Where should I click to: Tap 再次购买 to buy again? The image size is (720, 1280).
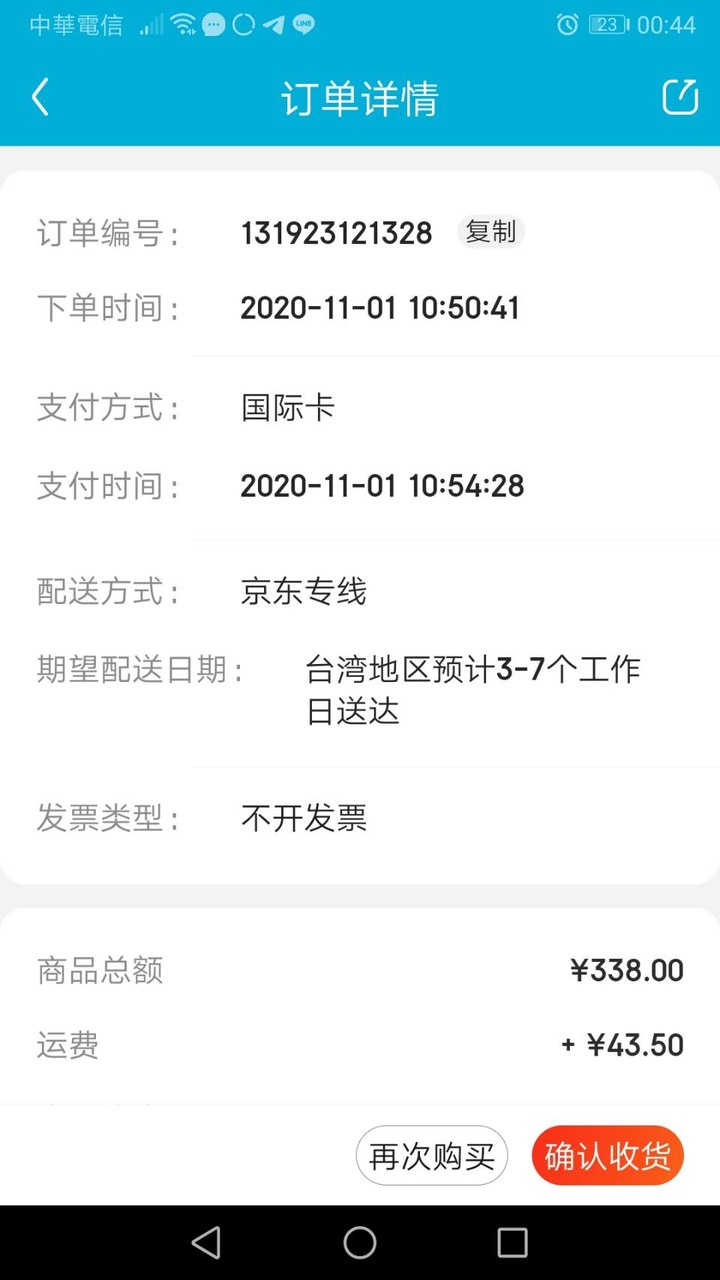coord(432,1156)
